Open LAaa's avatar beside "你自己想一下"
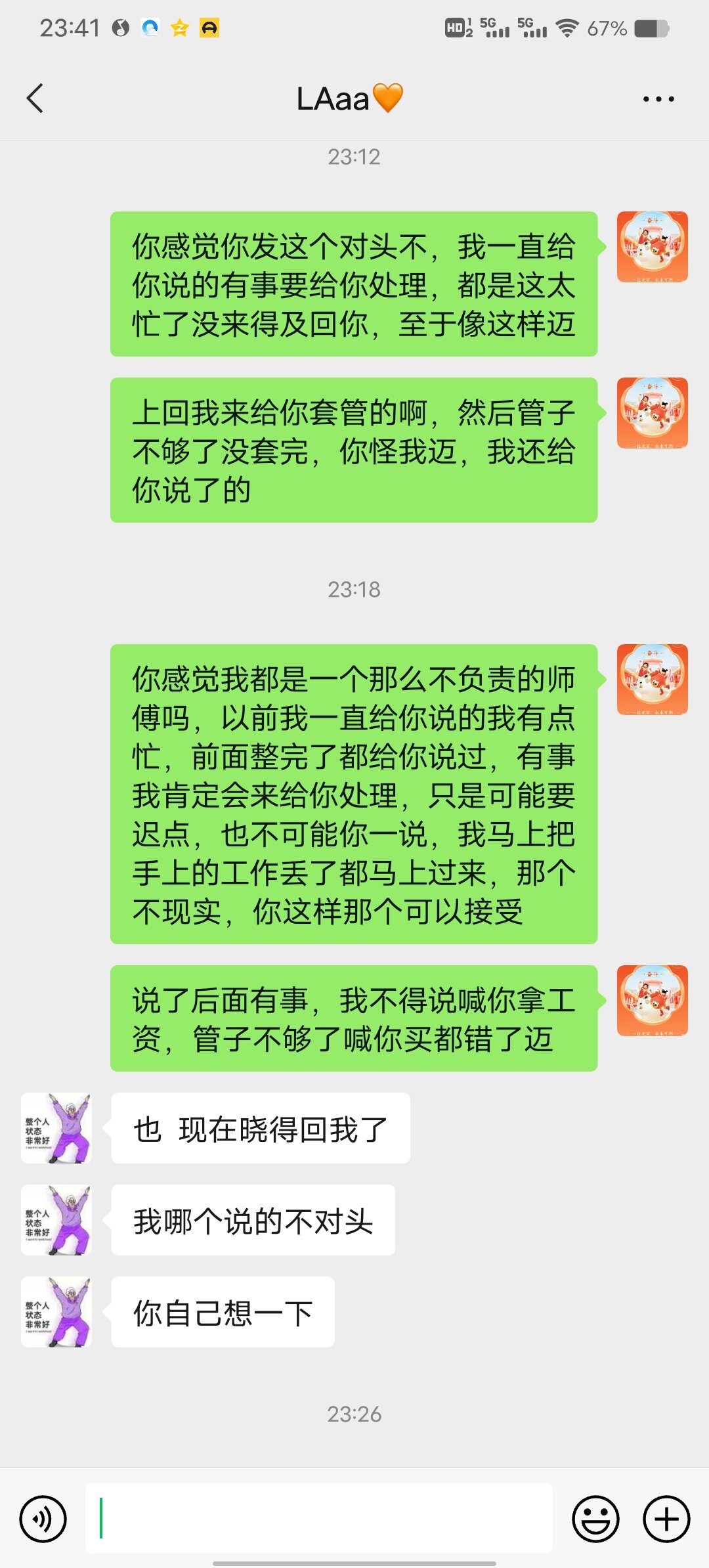The height and width of the screenshot is (1568, 709). (56, 1312)
